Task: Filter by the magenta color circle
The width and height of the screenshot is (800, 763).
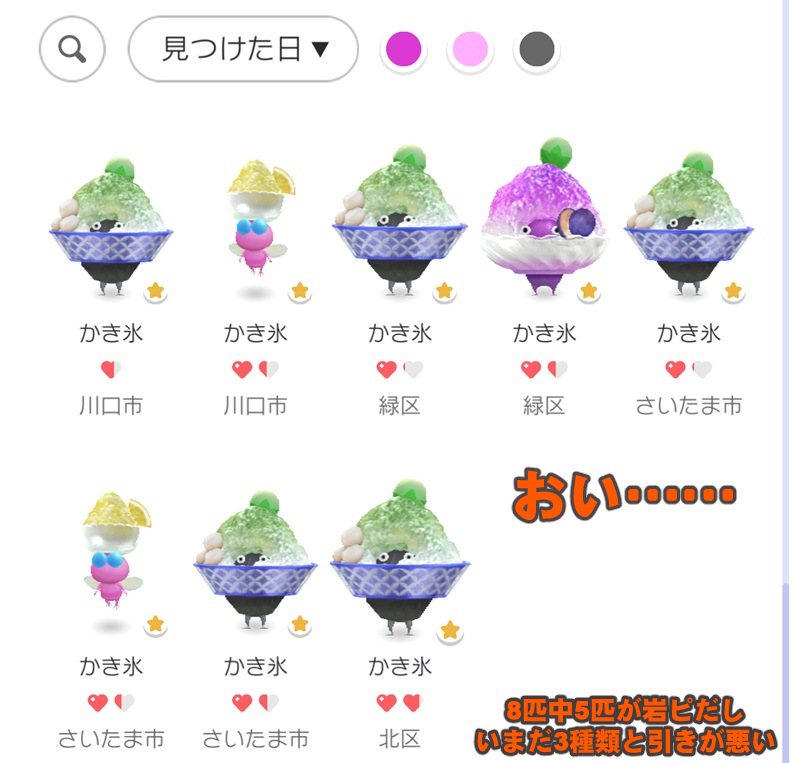Action: click(404, 48)
